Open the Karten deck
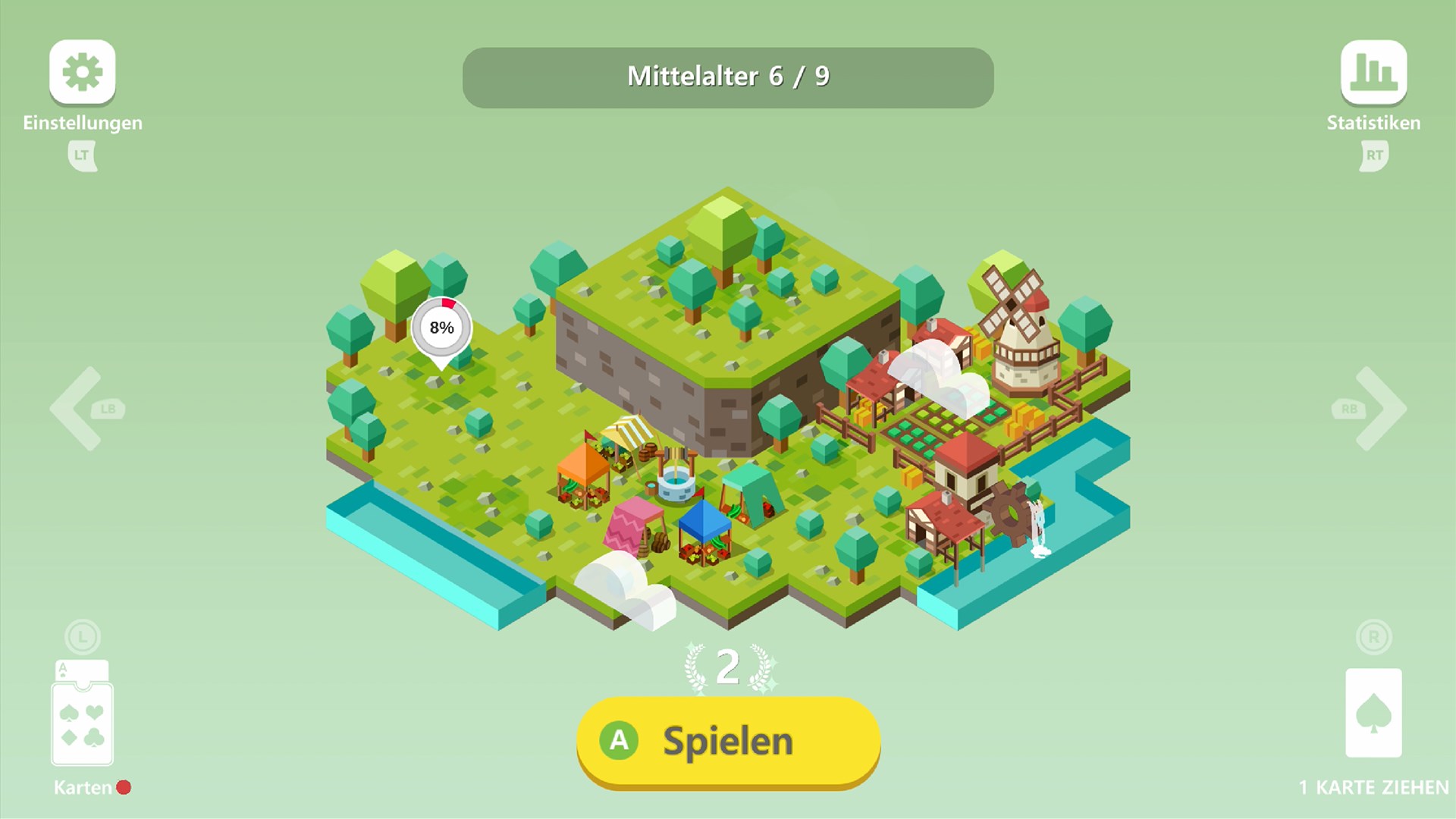 [x=82, y=717]
